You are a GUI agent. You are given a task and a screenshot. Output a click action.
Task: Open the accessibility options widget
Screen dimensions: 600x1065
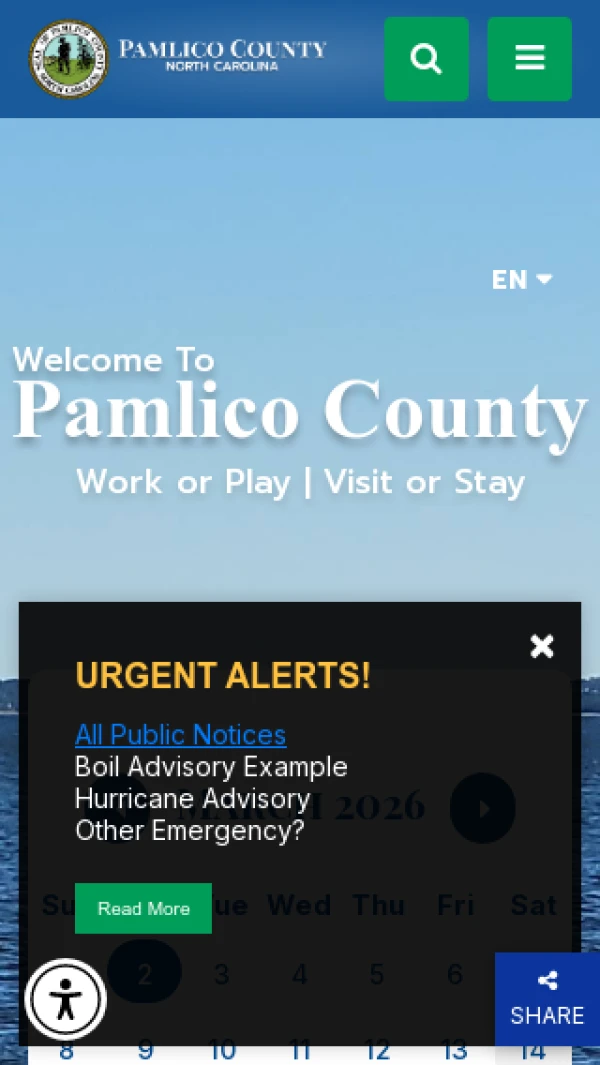[65, 998]
